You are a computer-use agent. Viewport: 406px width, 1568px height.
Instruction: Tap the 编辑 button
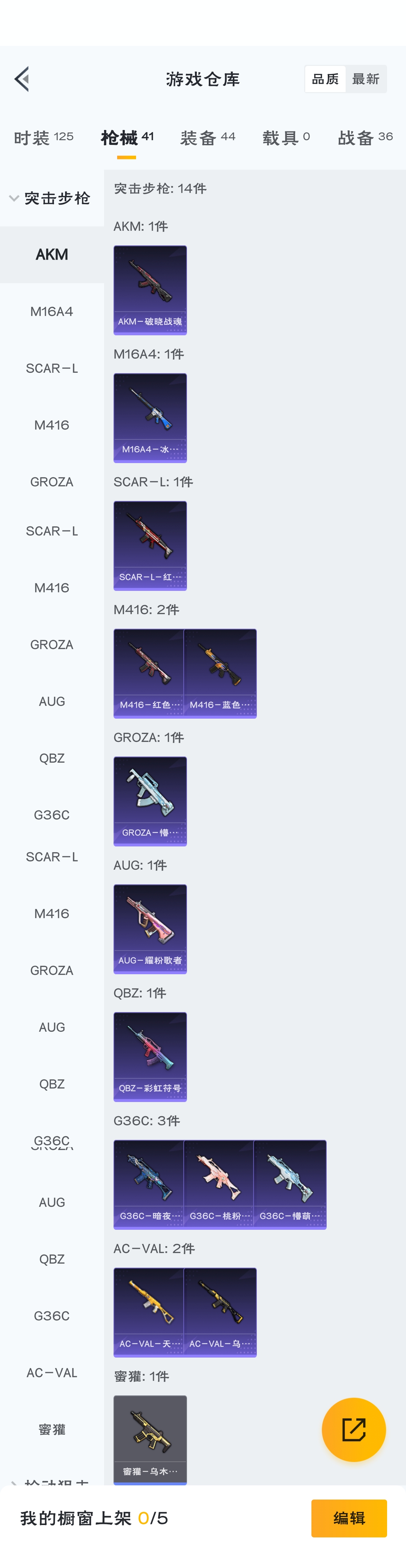coord(349,1518)
